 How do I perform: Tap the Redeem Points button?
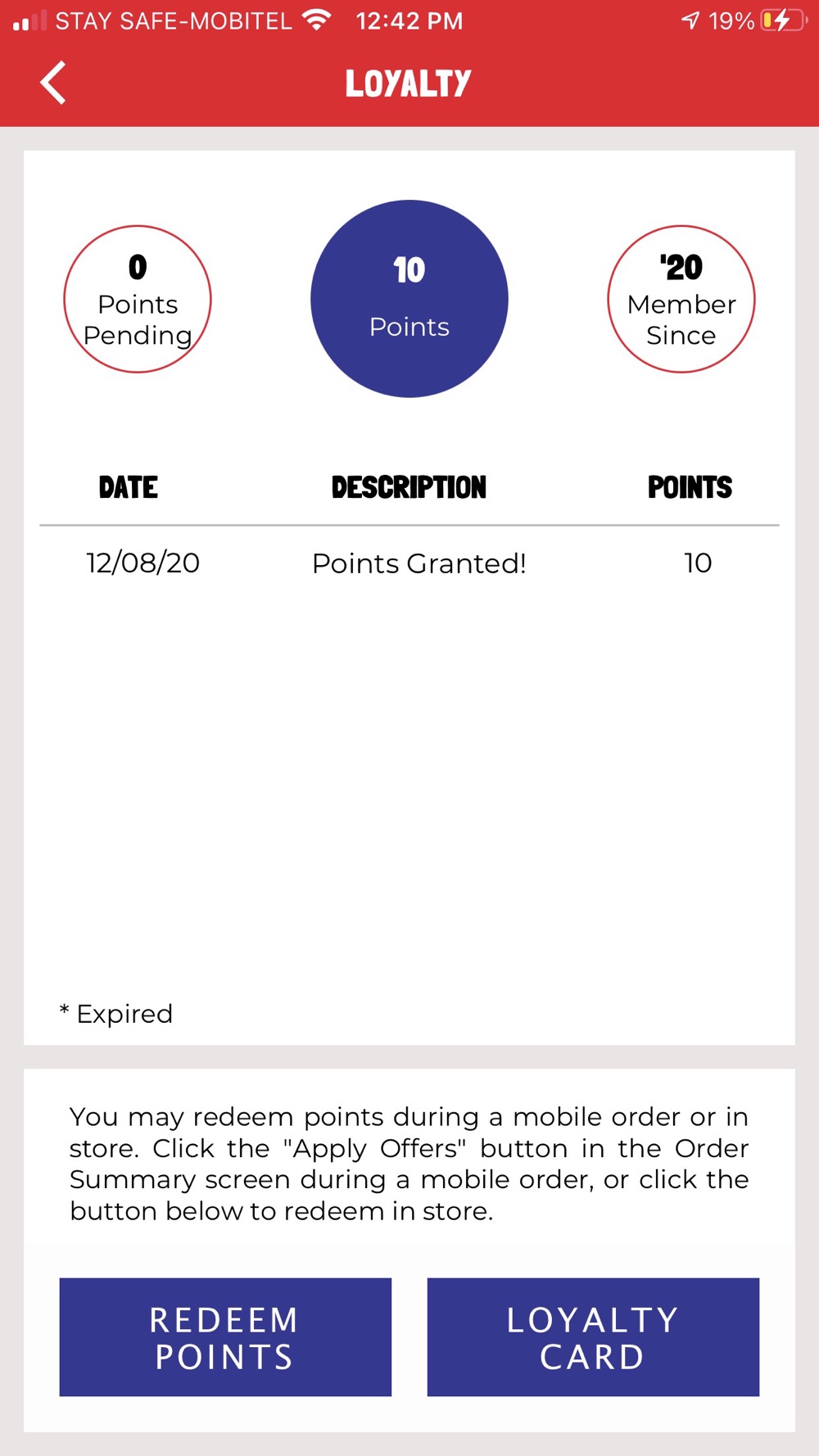pyautogui.click(x=225, y=1336)
